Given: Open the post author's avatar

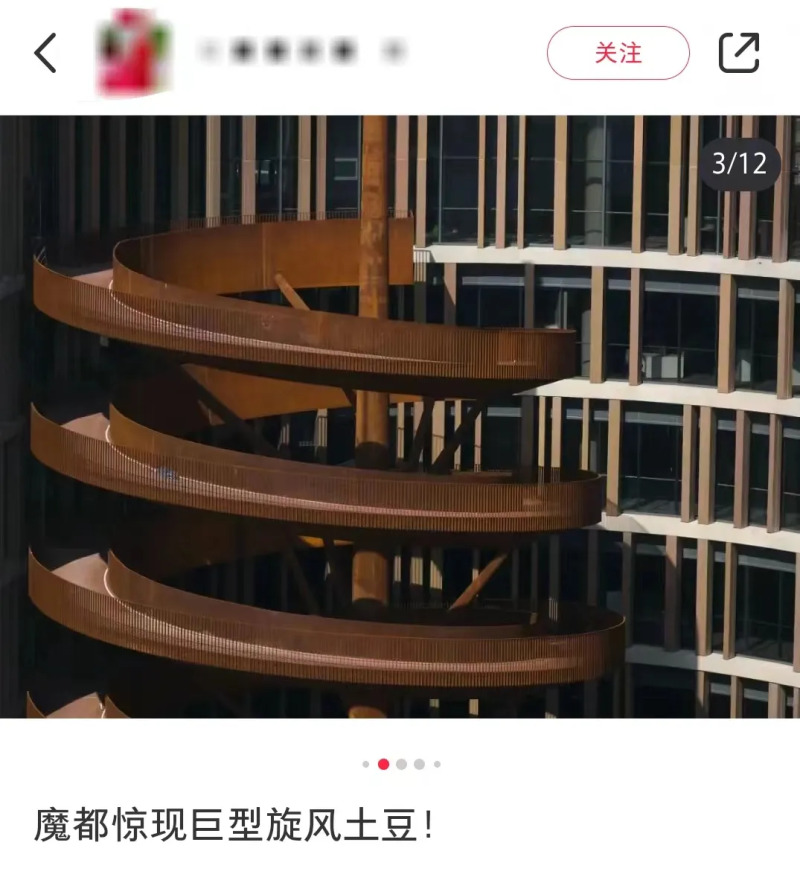Looking at the screenshot, I should point(133,52).
